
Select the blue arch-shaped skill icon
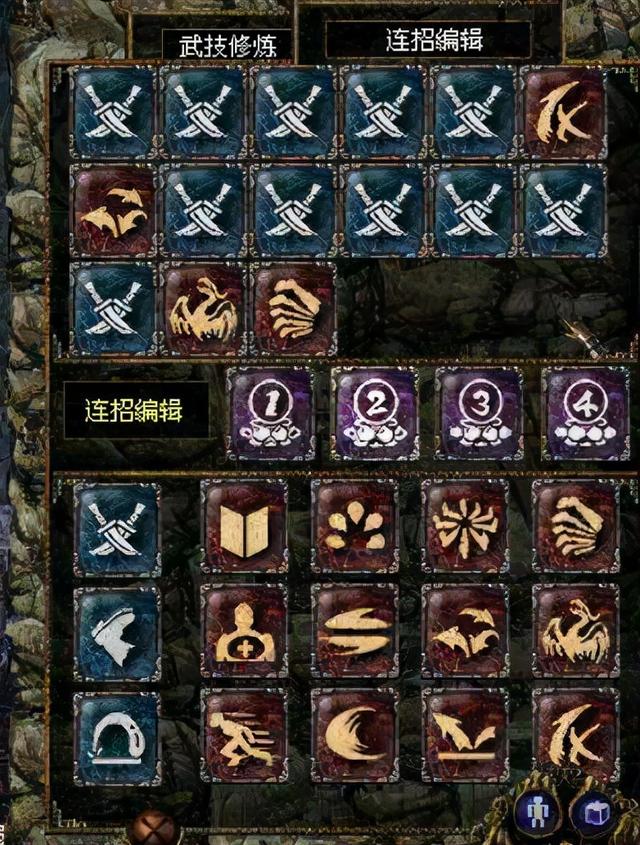[117, 738]
